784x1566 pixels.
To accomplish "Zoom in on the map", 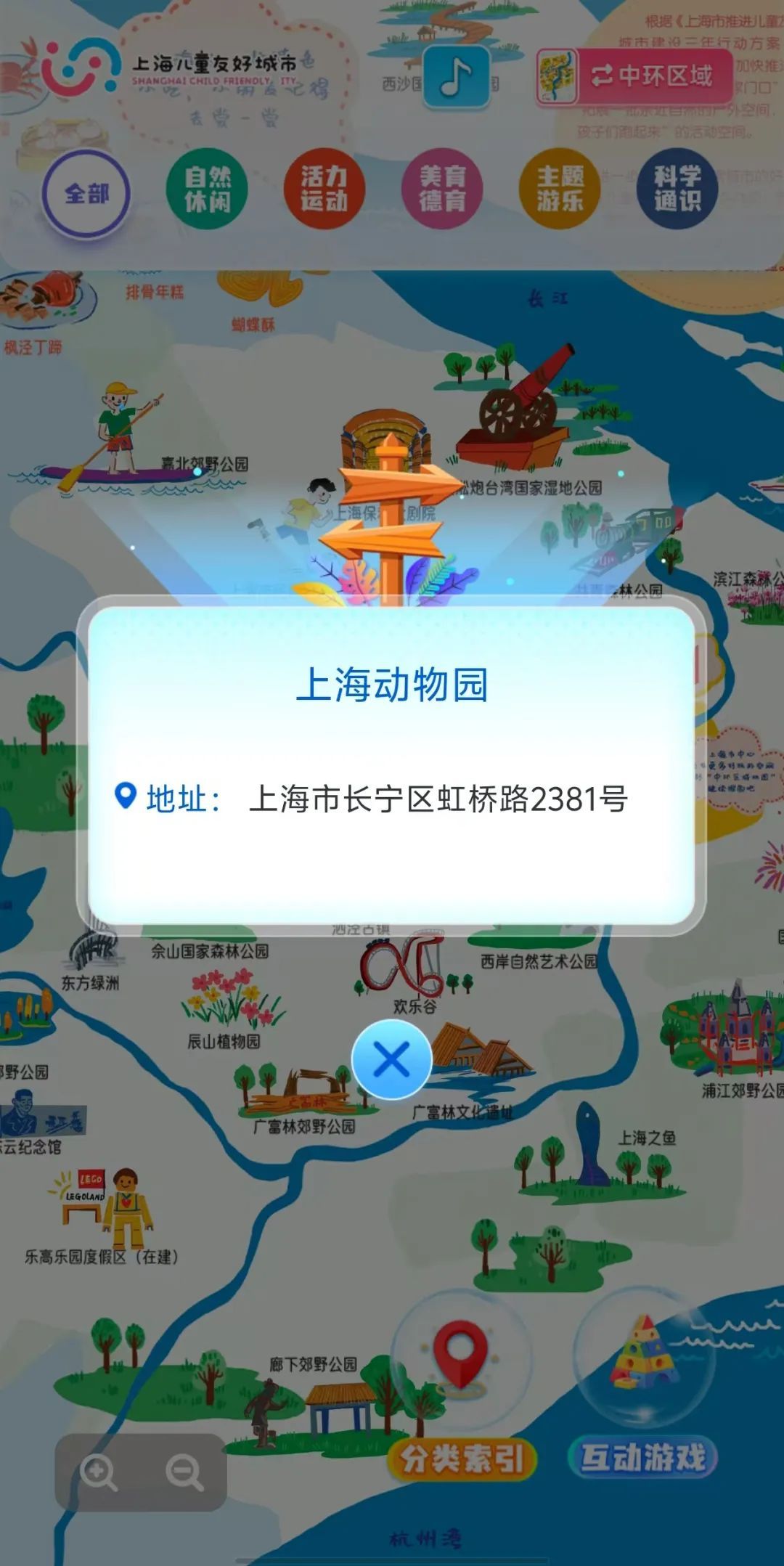I will [x=99, y=1473].
